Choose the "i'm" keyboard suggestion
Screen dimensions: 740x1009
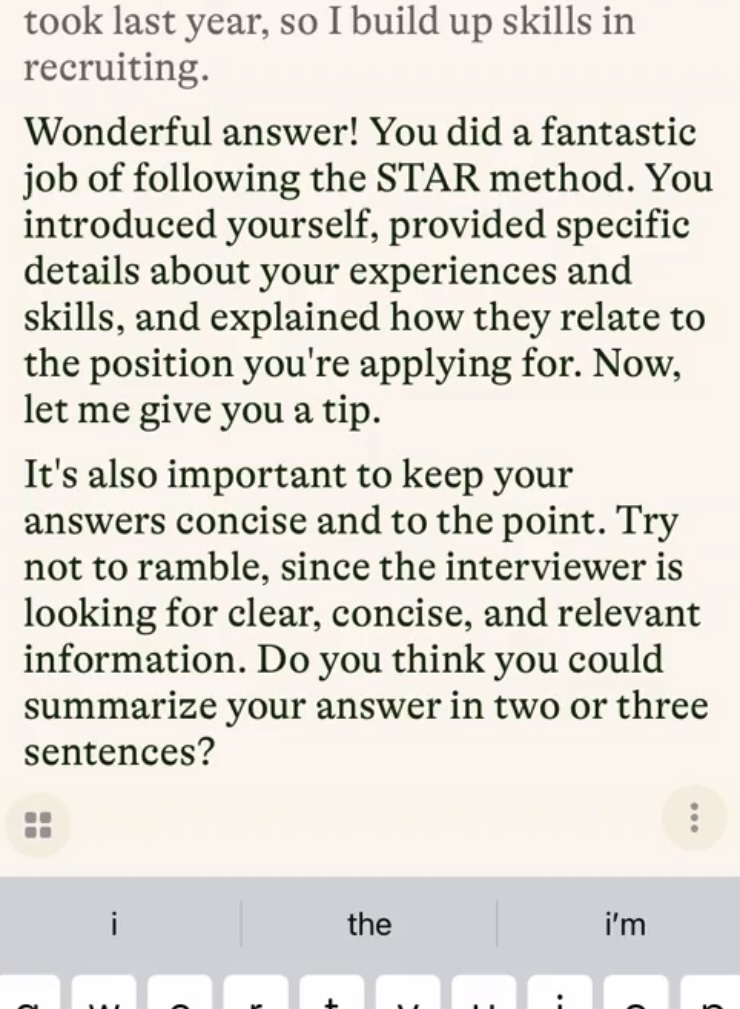tap(625, 923)
